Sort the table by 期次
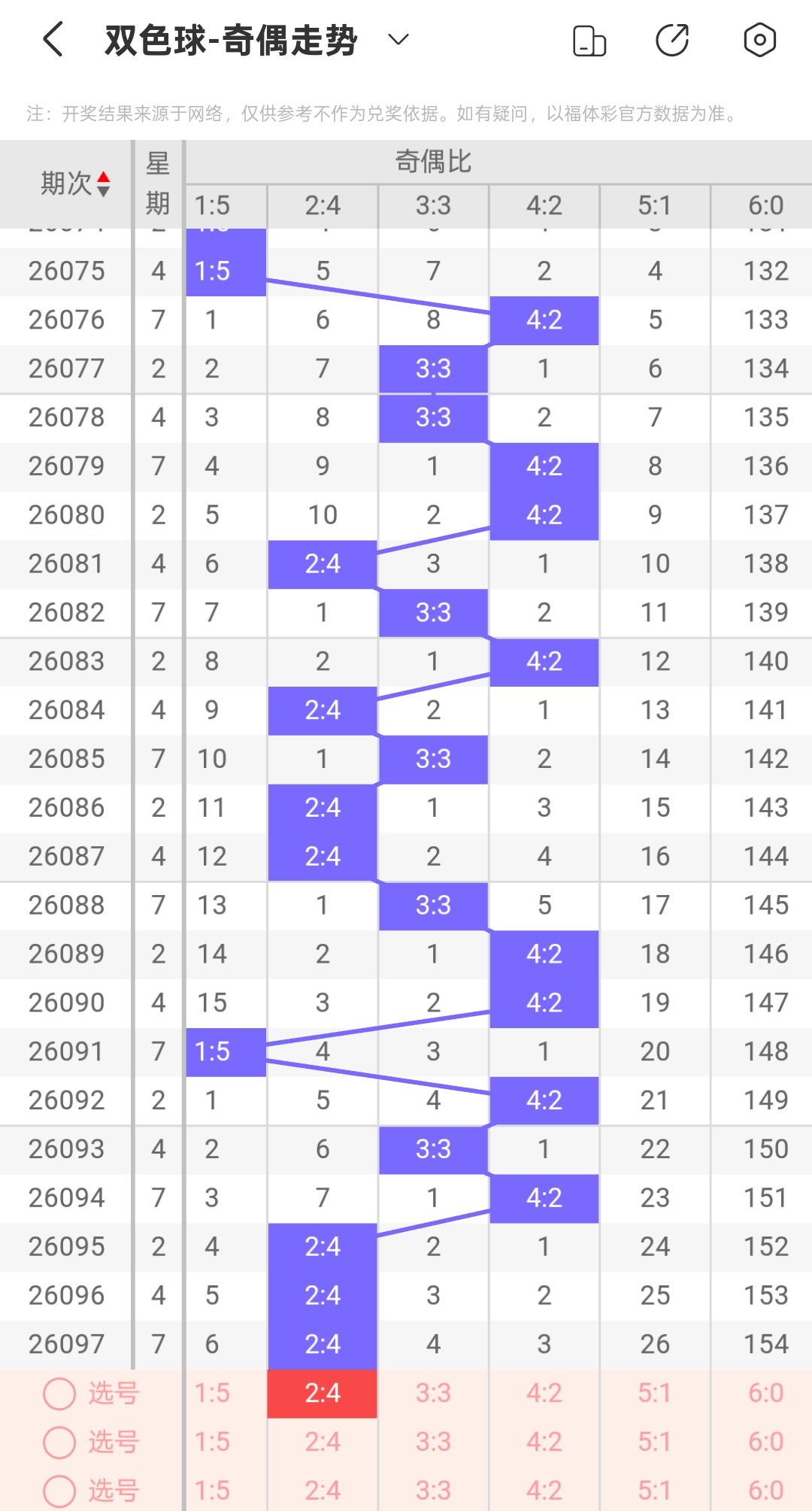 75,184
